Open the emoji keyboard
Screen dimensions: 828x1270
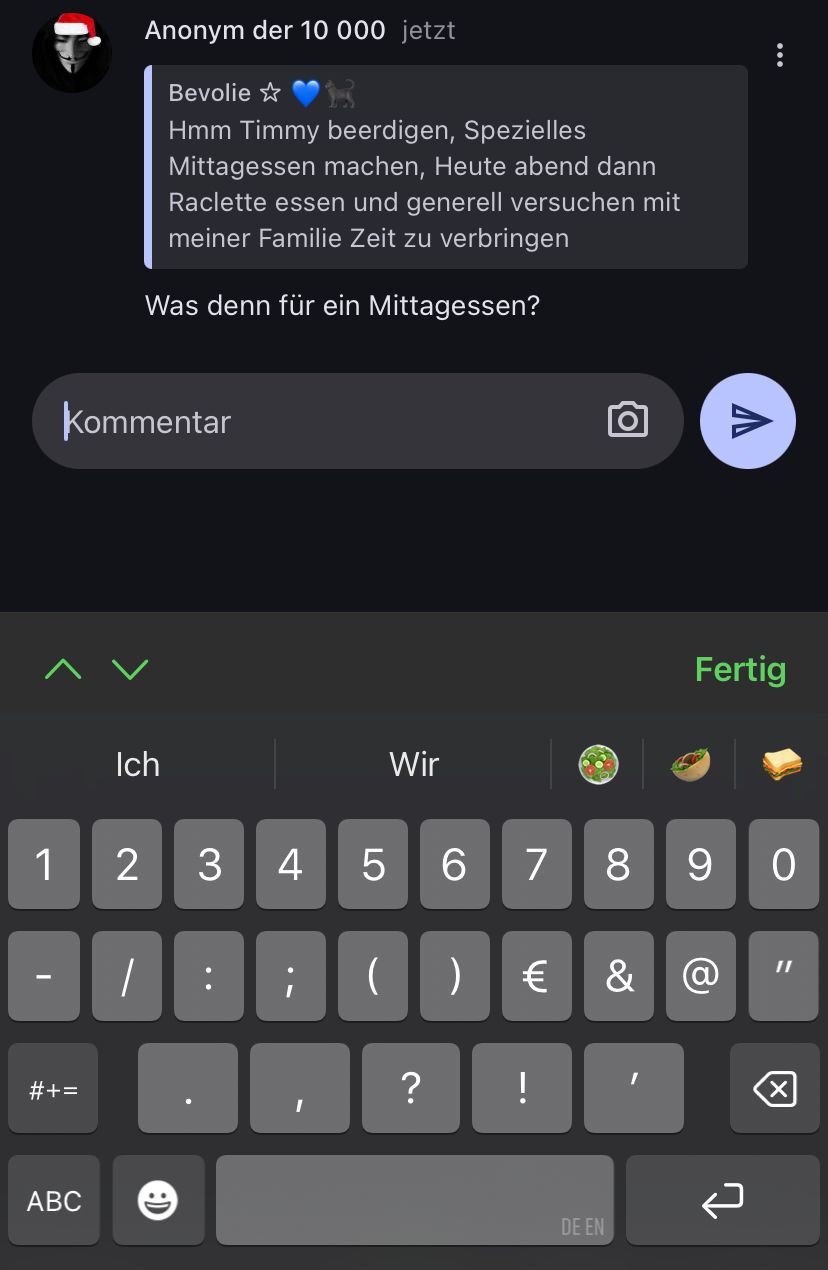[x=157, y=1200]
